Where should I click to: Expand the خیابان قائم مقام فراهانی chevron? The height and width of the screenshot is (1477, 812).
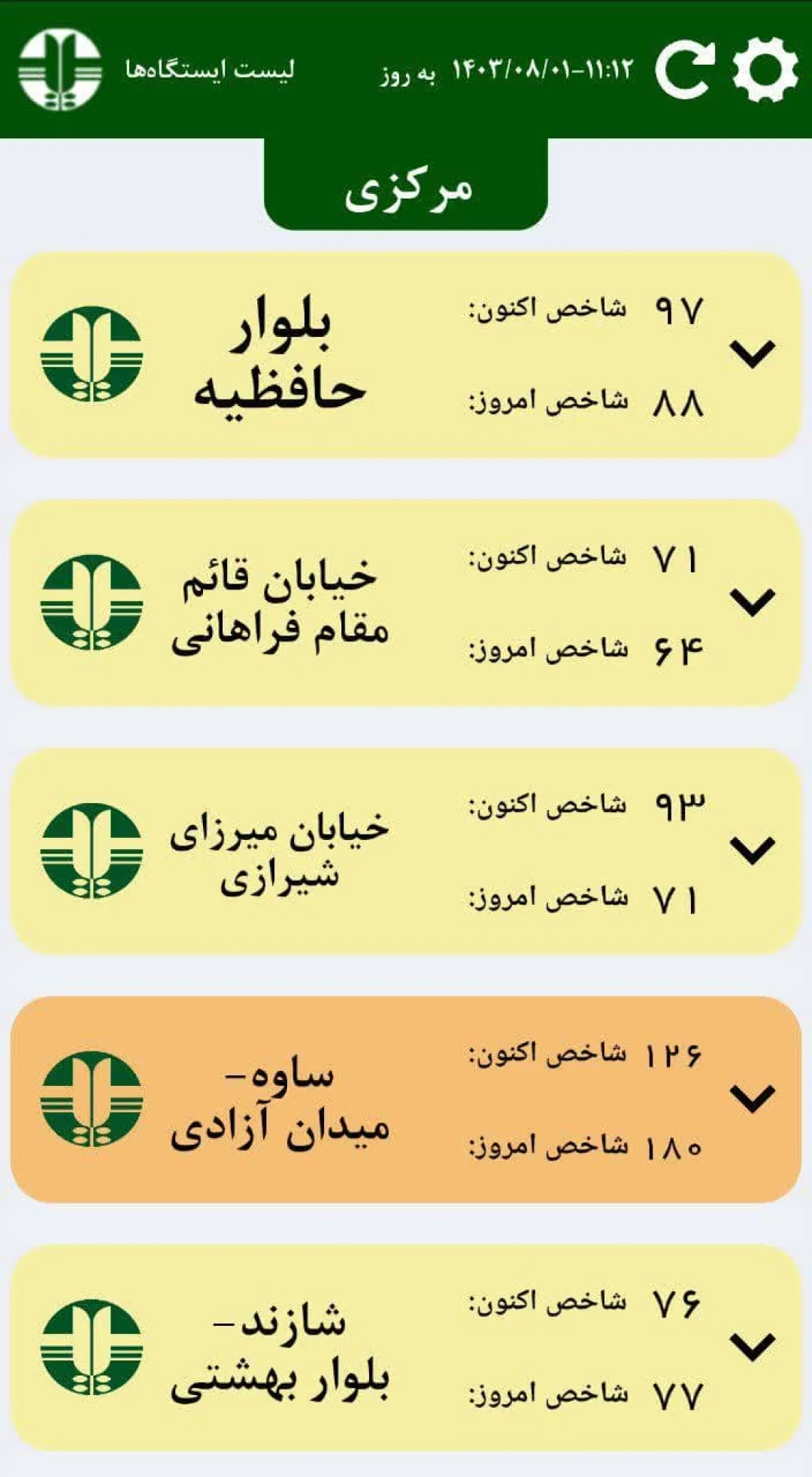753,602
